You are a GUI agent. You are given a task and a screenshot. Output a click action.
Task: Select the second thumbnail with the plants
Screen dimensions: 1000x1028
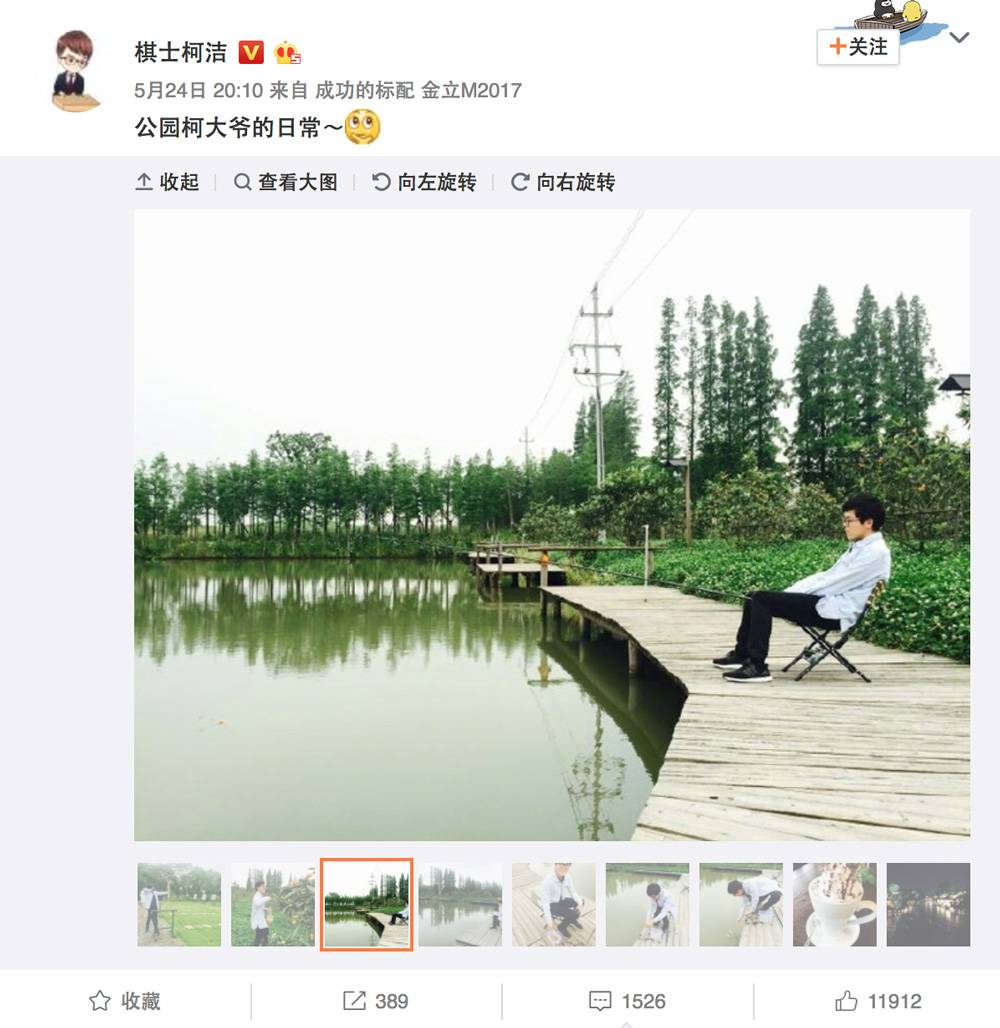[273, 904]
